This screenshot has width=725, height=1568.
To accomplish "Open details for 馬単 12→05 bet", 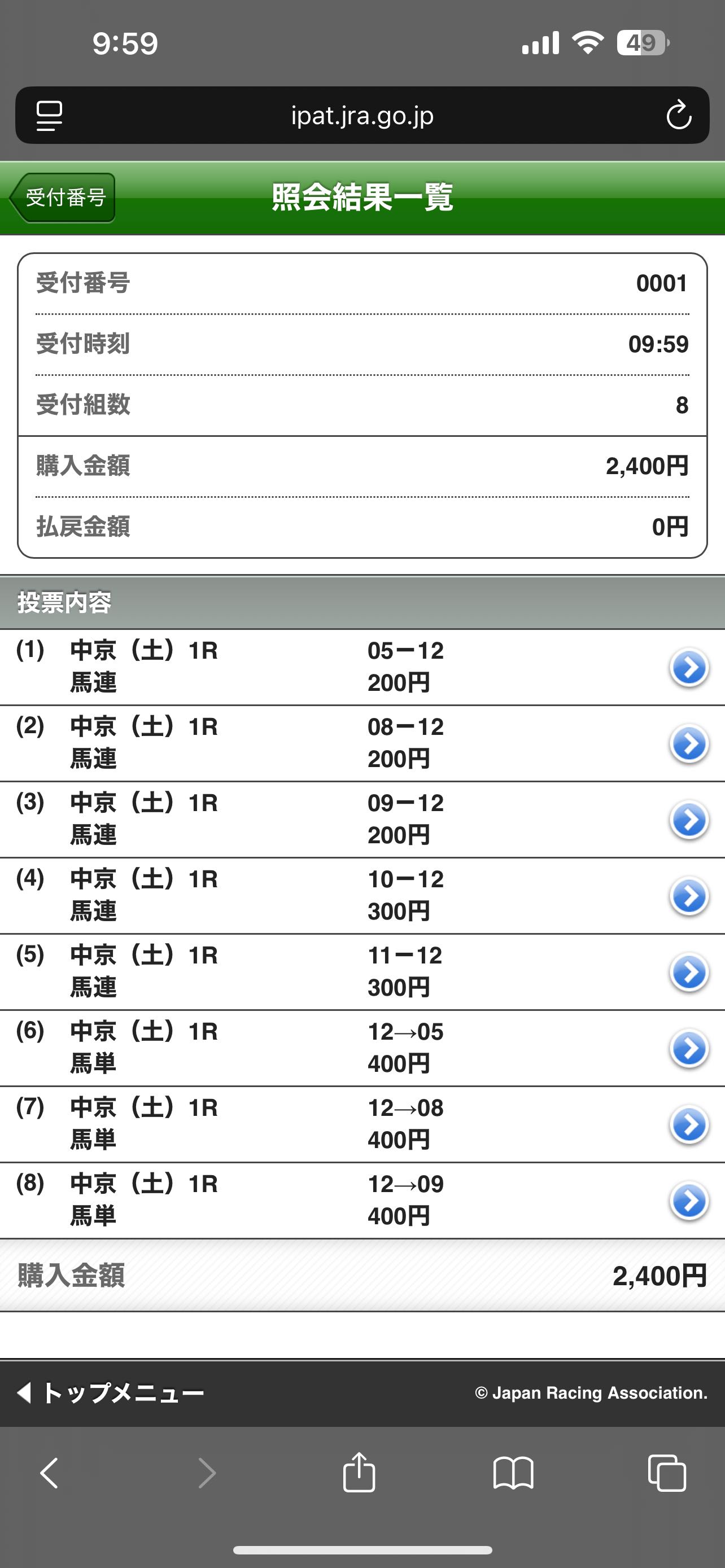I will click(688, 1048).
